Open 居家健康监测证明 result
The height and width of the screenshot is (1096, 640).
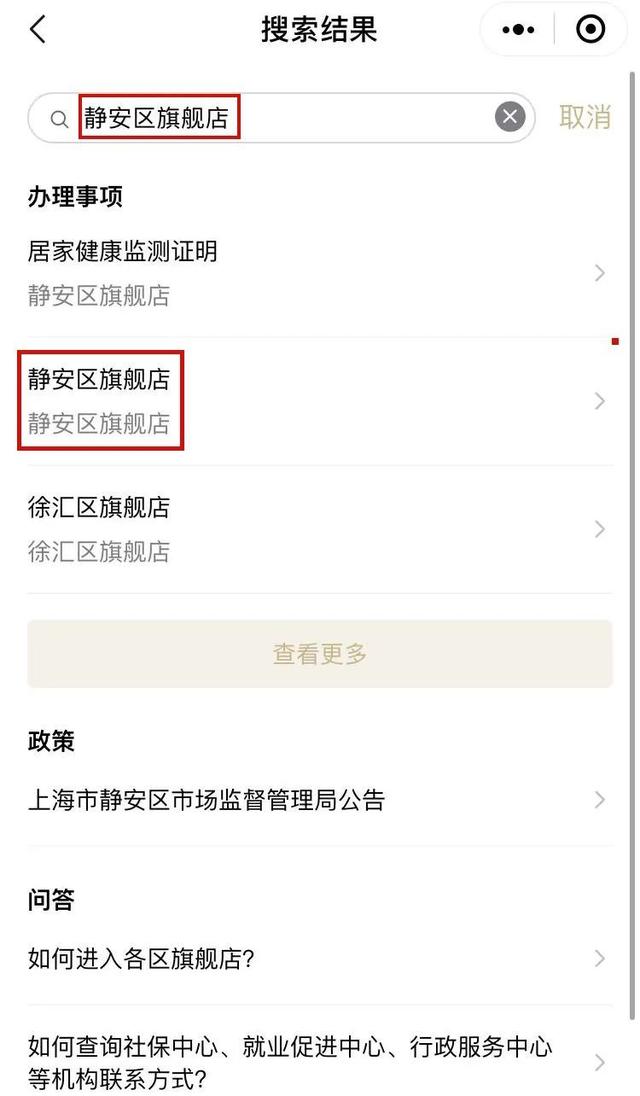point(318,273)
